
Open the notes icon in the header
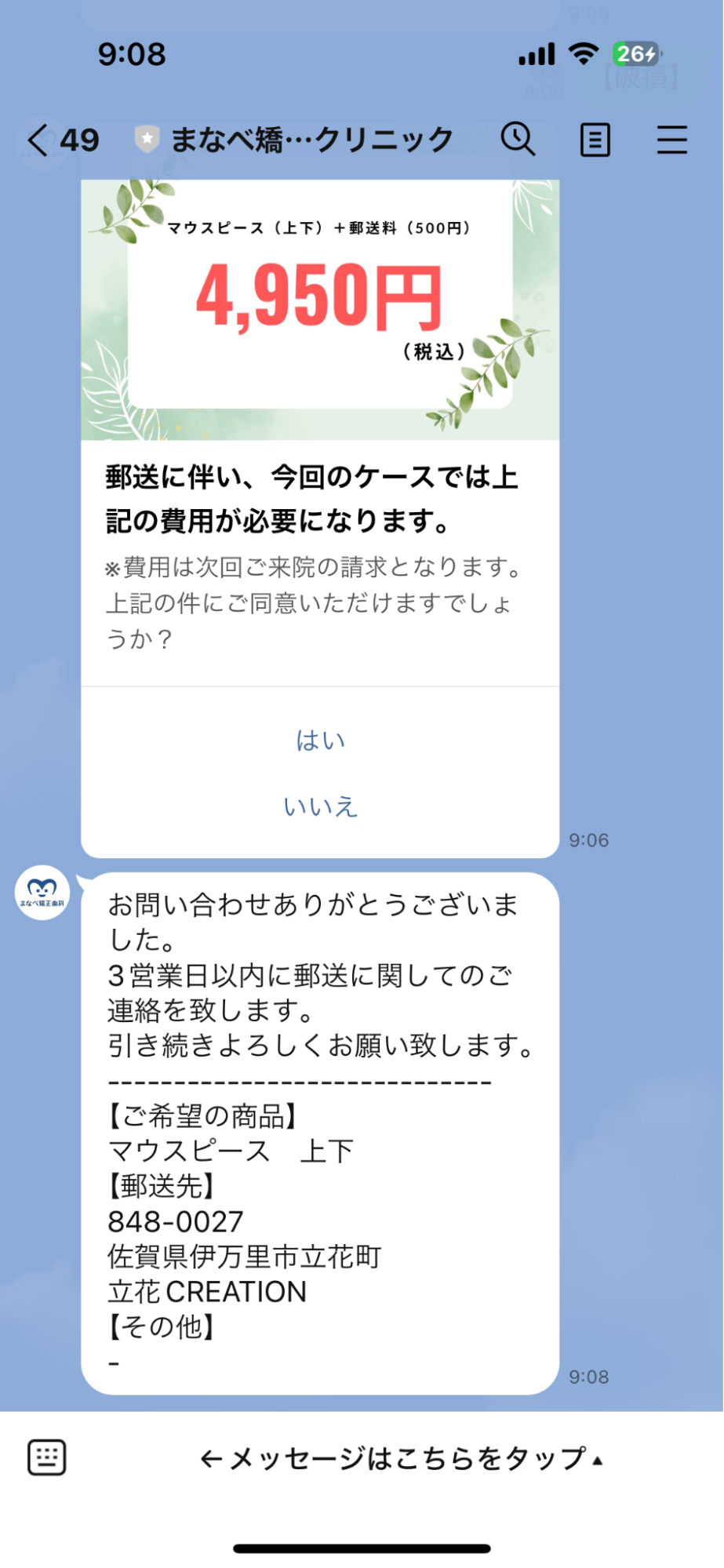tap(595, 141)
